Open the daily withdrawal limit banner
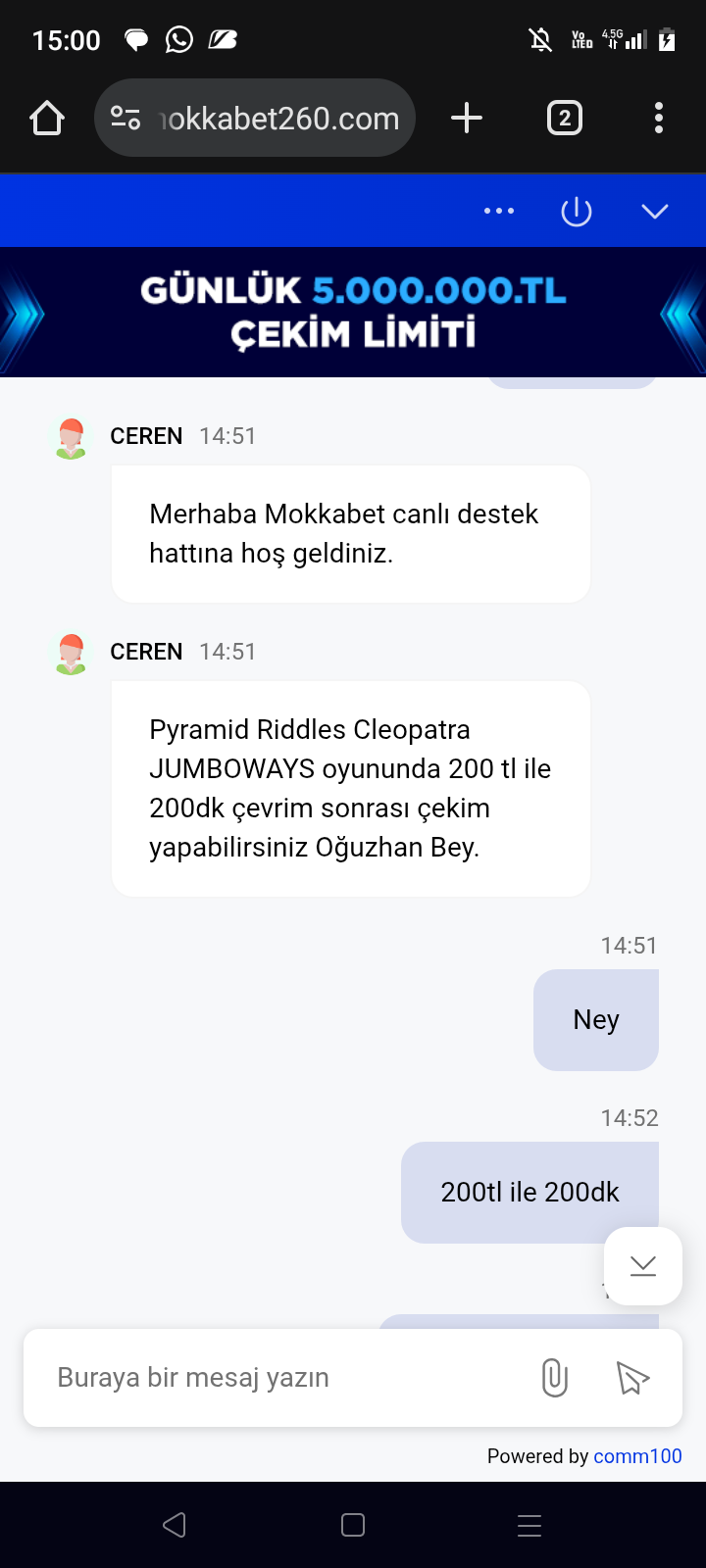The image size is (706, 1568). 353,312
